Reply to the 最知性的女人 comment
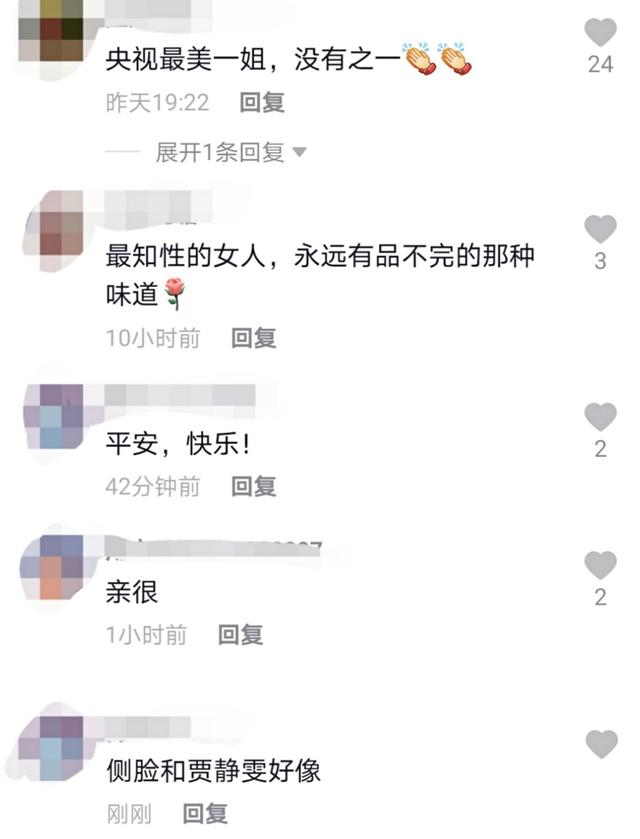Screen dimensions: 640x839 [253, 339]
